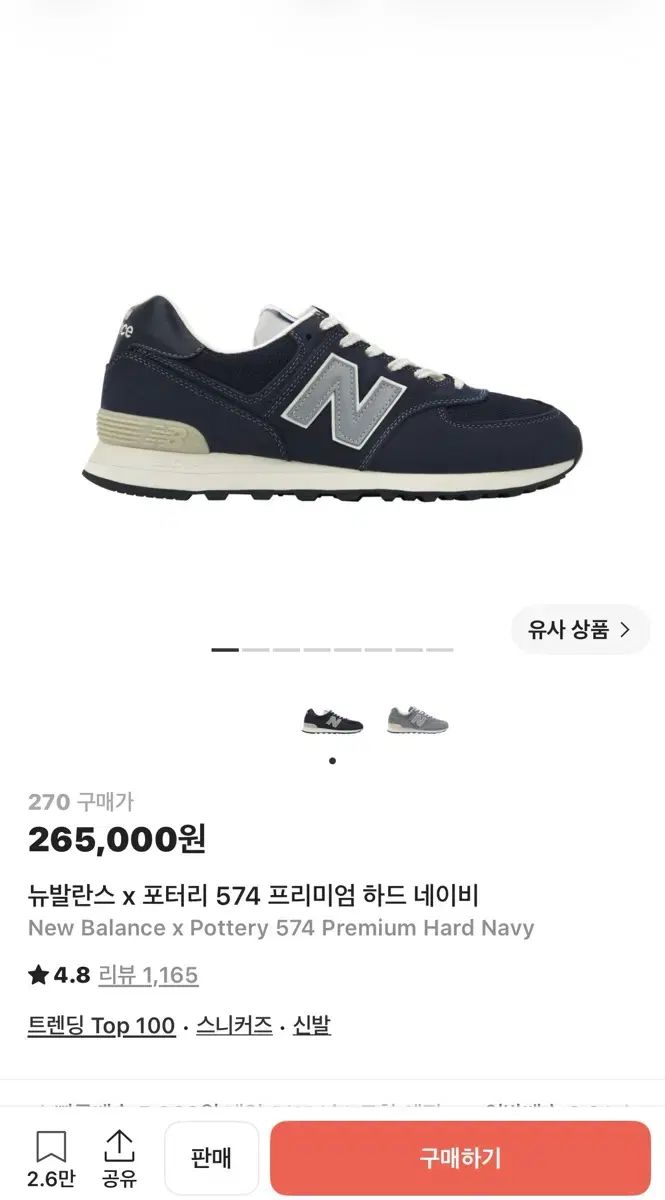Share this product via 공유
The image size is (665, 1200).
coord(118,1160)
